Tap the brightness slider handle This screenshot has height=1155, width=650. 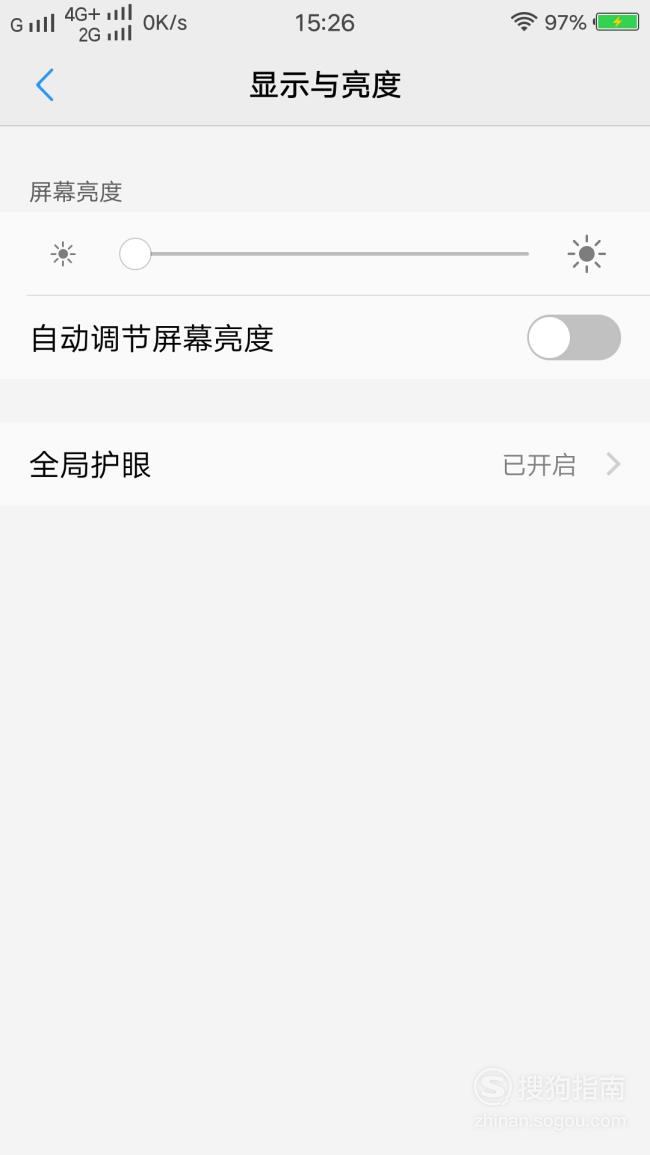point(136,254)
